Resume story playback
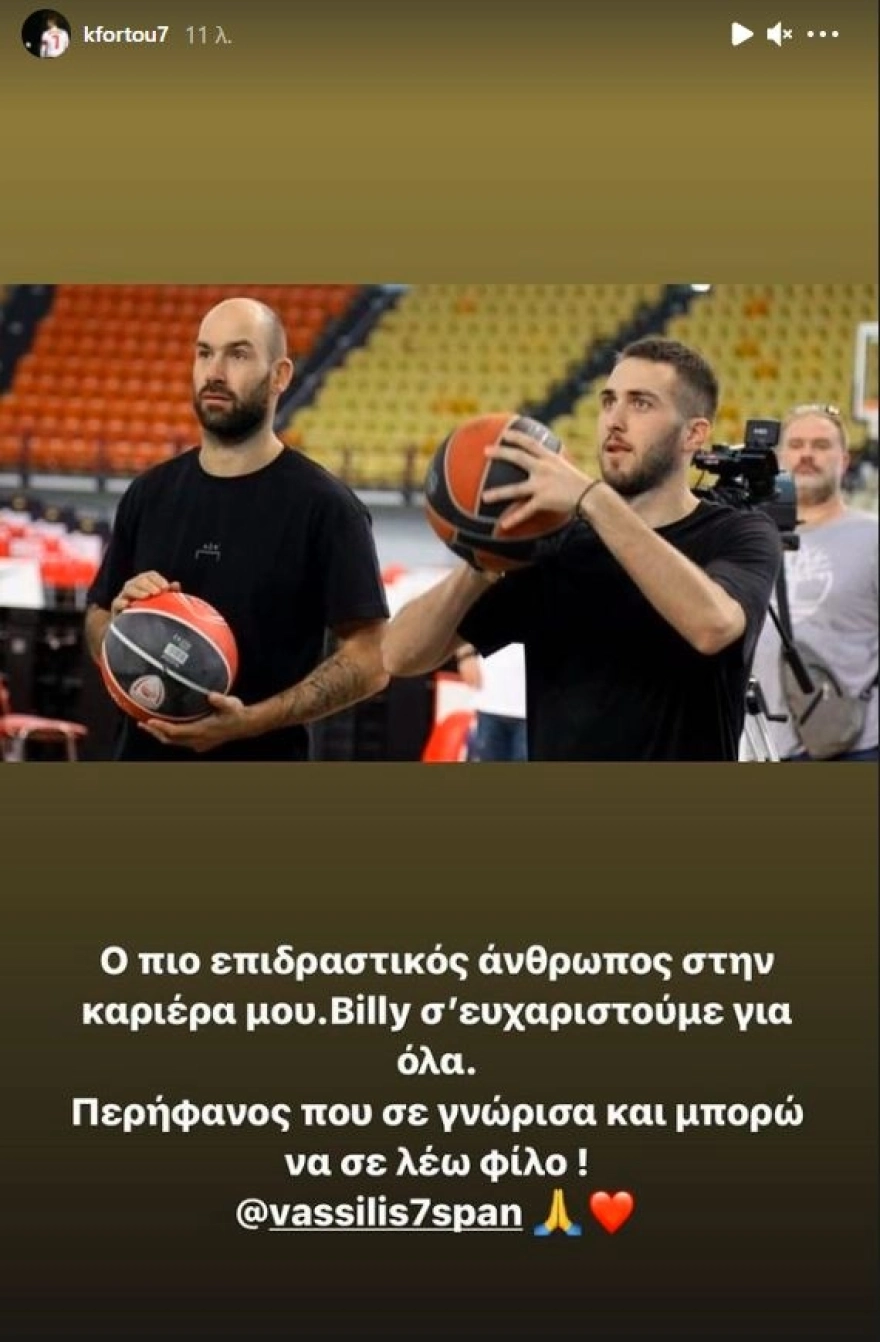880x1342 pixels. 741,34
